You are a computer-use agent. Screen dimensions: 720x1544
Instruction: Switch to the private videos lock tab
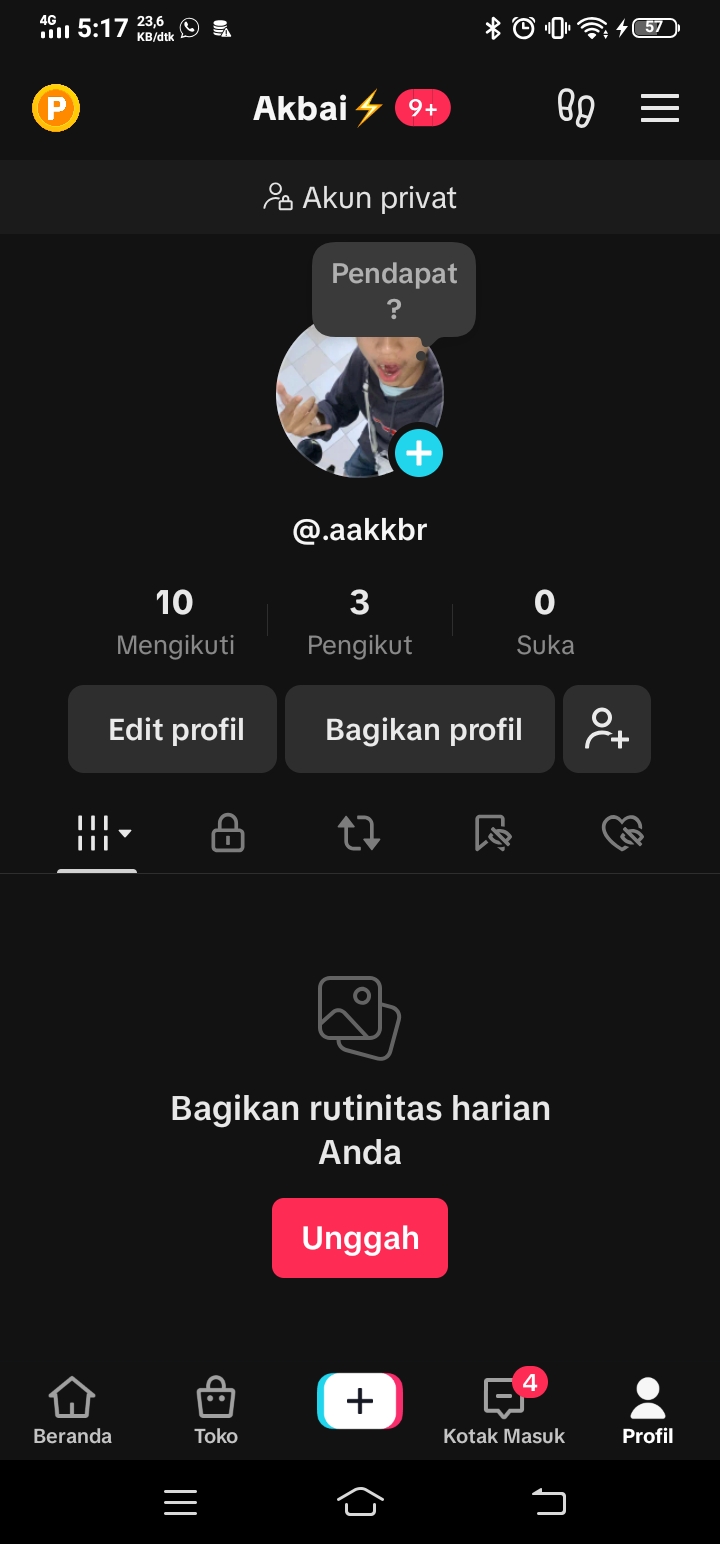click(x=228, y=833)
